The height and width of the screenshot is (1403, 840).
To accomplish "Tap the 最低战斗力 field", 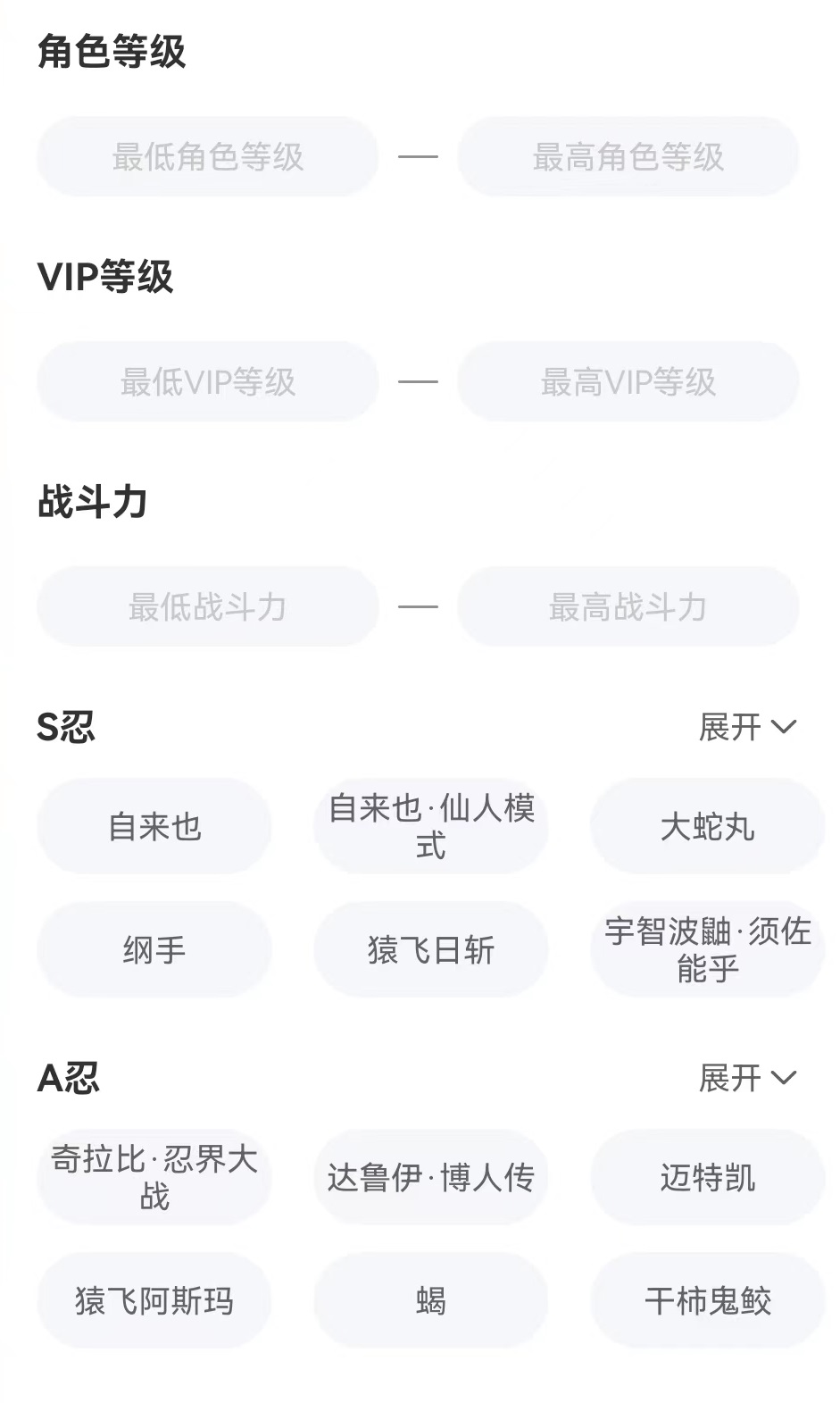I will point(207,607).
